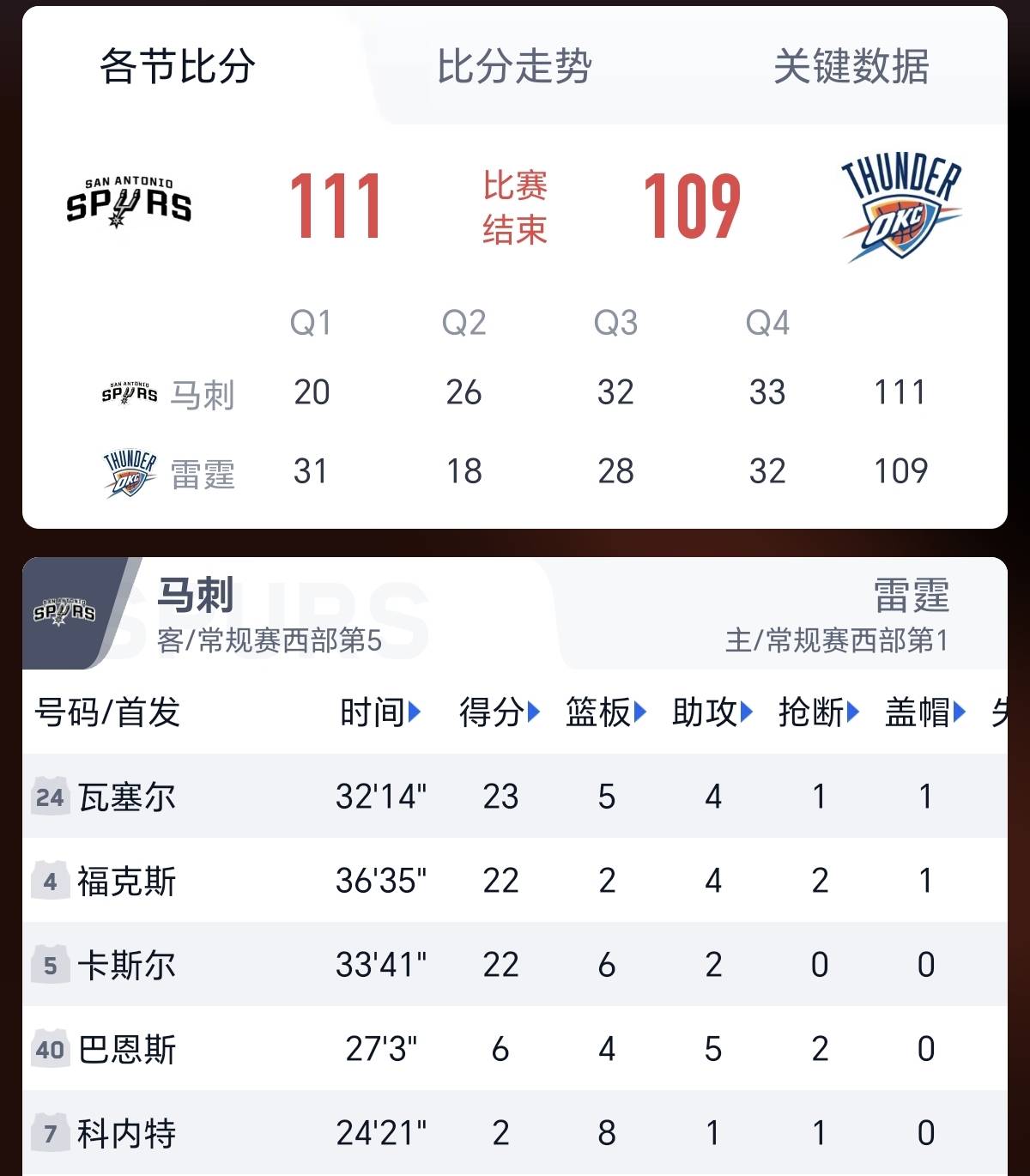Image resolution: width=1030 pixels, height=1176 pixels.
Task: Click the San Antonio Spurs team logo
Action: point(129,203)
